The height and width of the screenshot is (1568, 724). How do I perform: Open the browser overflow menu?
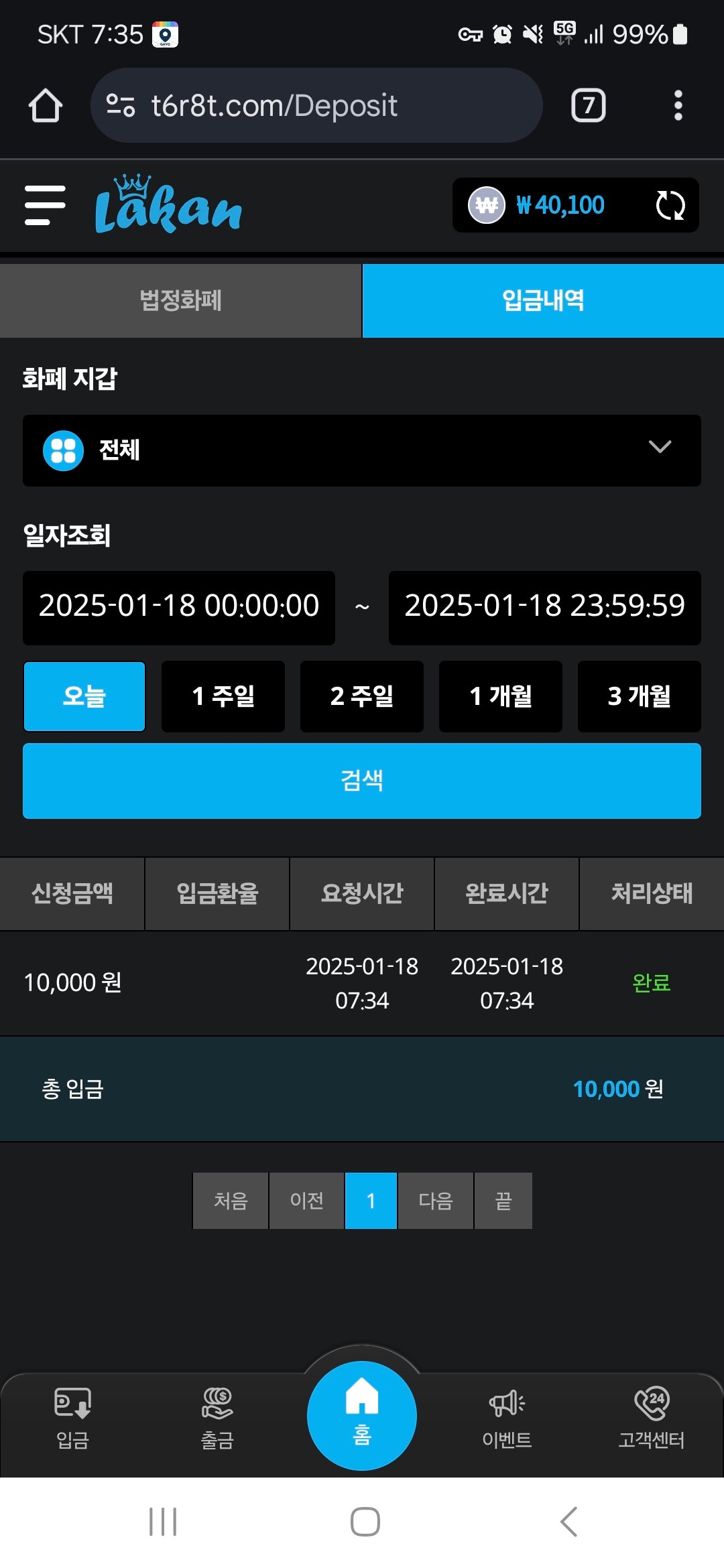(678, 105)
